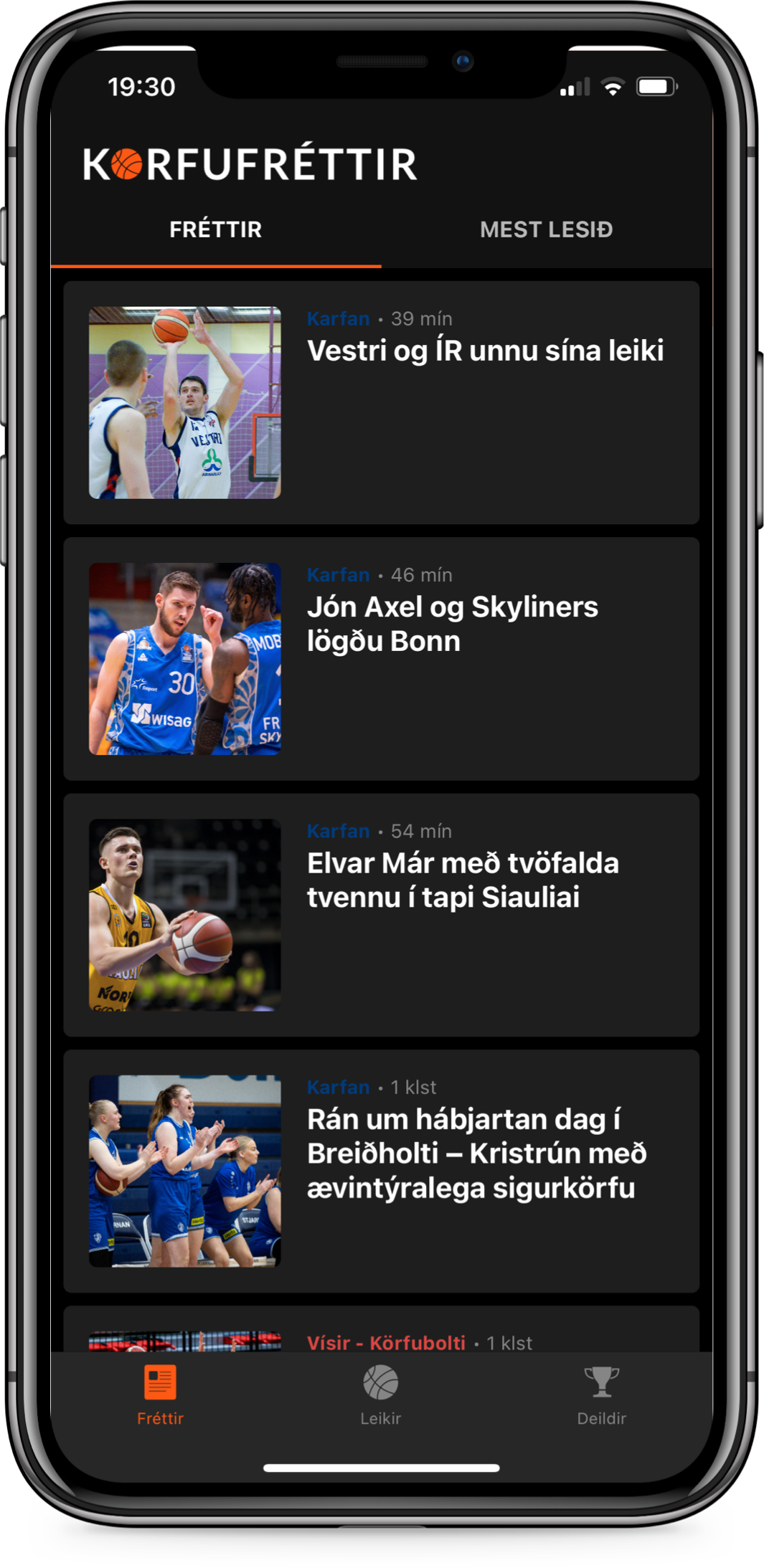
Task: Tap the Wi-Fi status icon
Action: tap(612, 86)
